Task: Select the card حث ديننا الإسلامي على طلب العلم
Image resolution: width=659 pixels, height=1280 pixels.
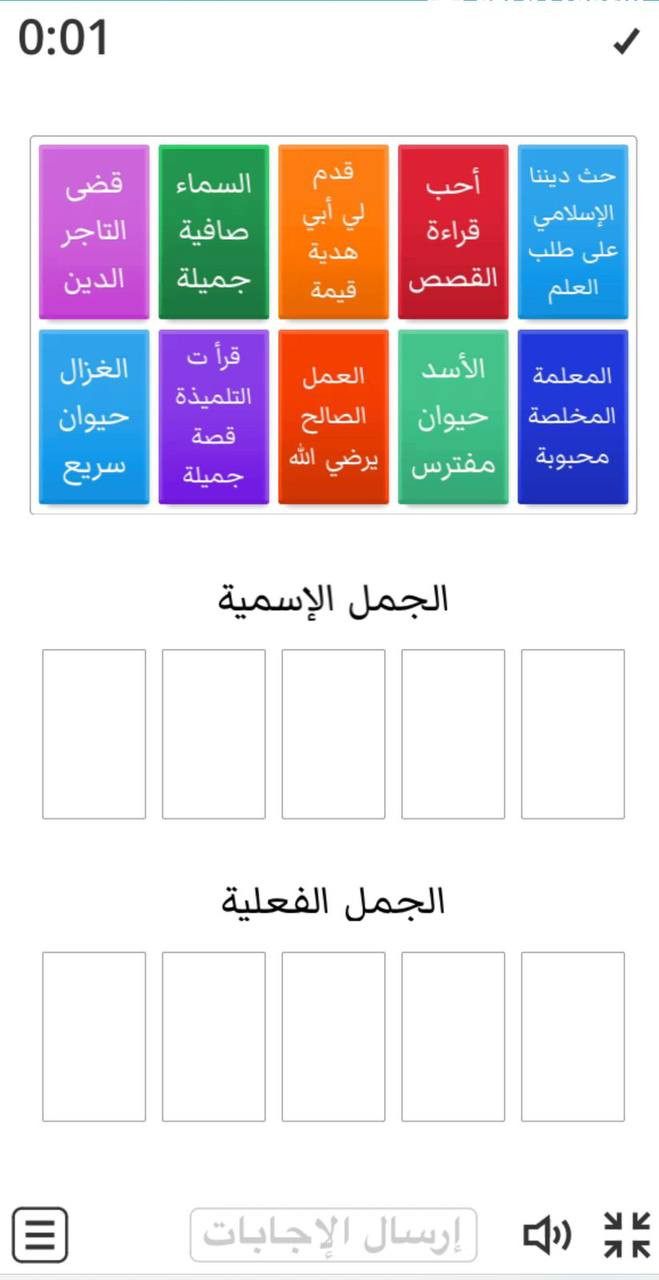Action: point(573,232)
